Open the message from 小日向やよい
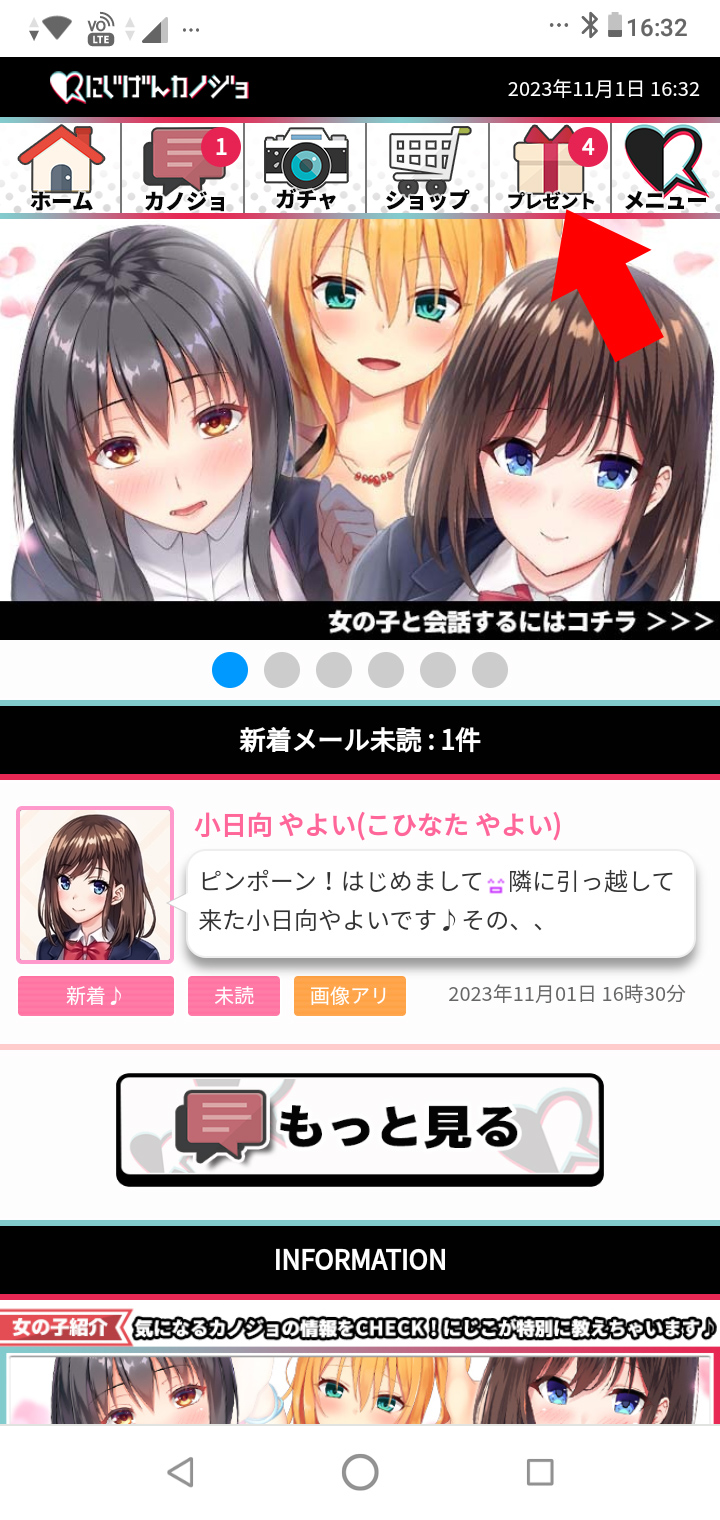Image resolution: width=720 pixels, height=1520 pixels. [x=360, y=911]
